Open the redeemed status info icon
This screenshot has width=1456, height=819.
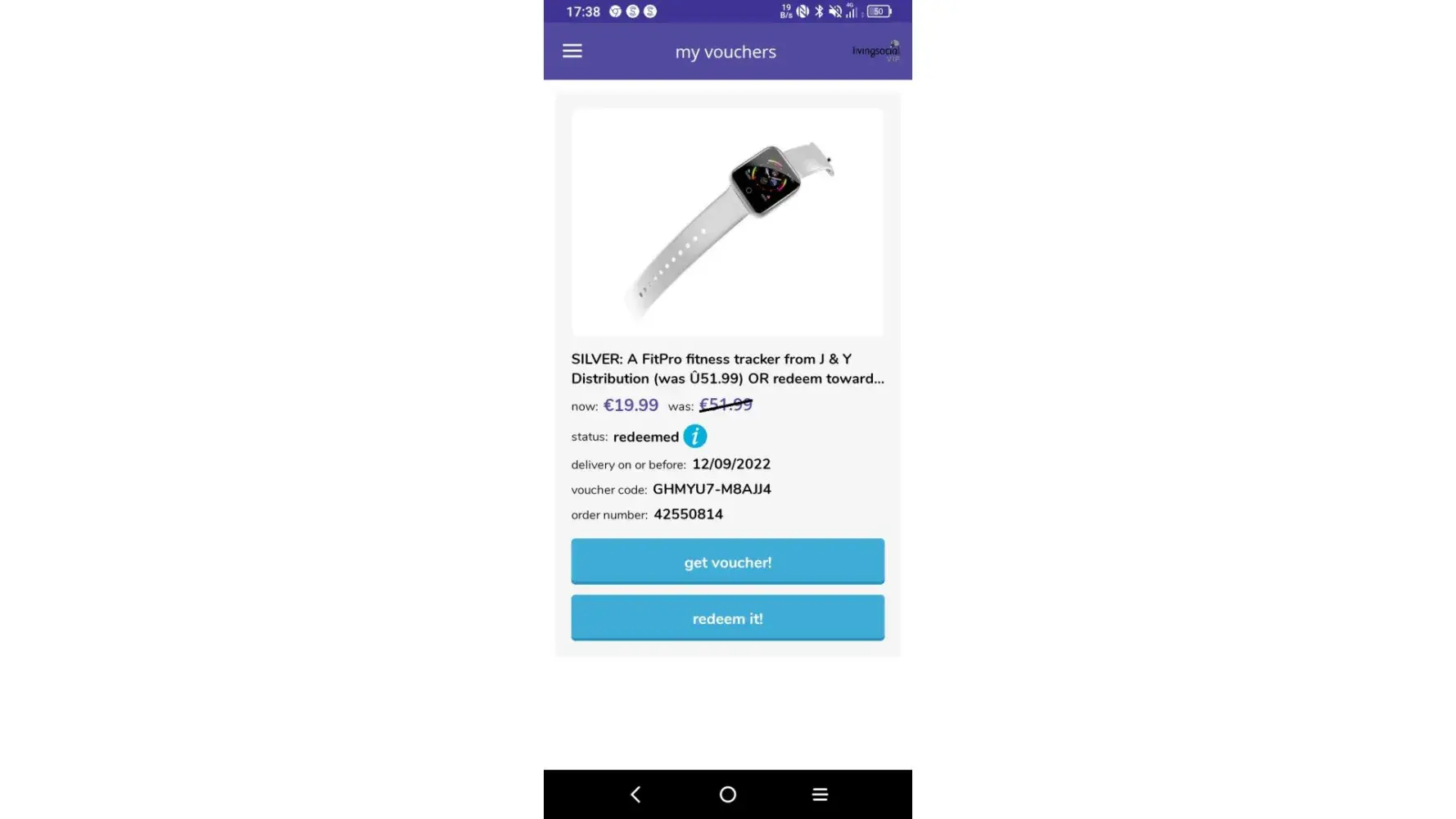pos(694,437)
